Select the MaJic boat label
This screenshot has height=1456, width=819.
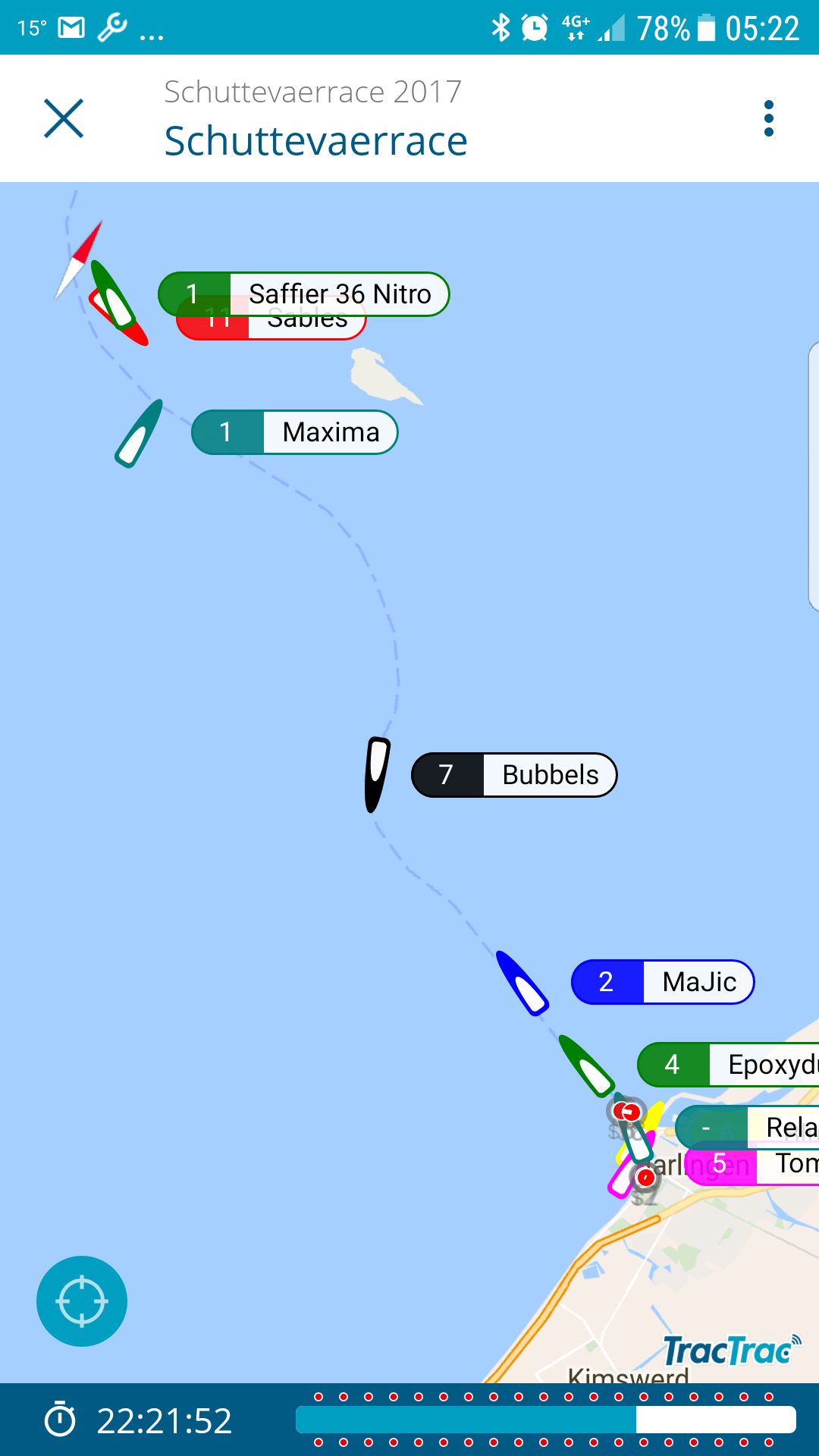point(663,982)
